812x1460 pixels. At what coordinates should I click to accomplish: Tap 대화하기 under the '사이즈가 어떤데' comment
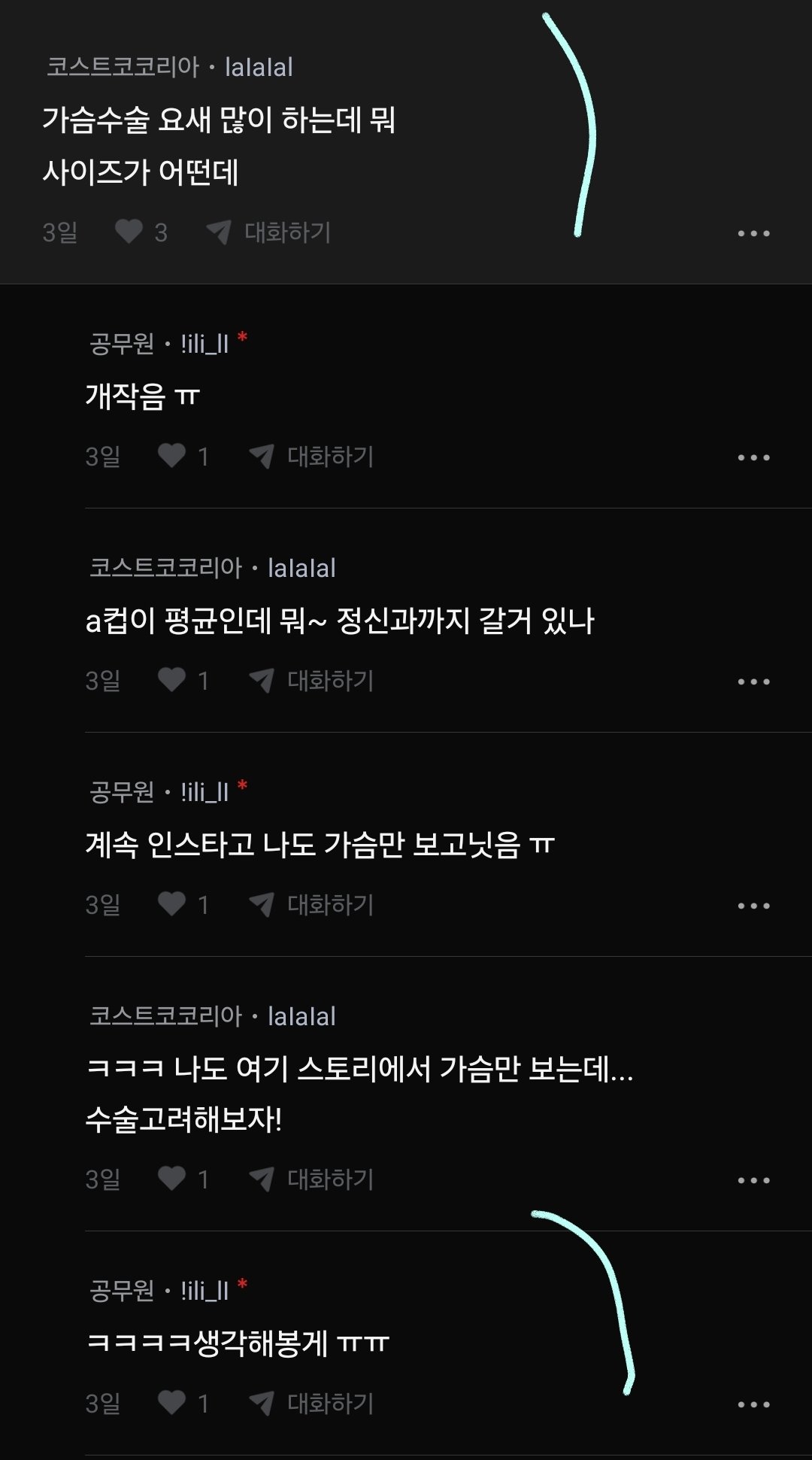269,232
